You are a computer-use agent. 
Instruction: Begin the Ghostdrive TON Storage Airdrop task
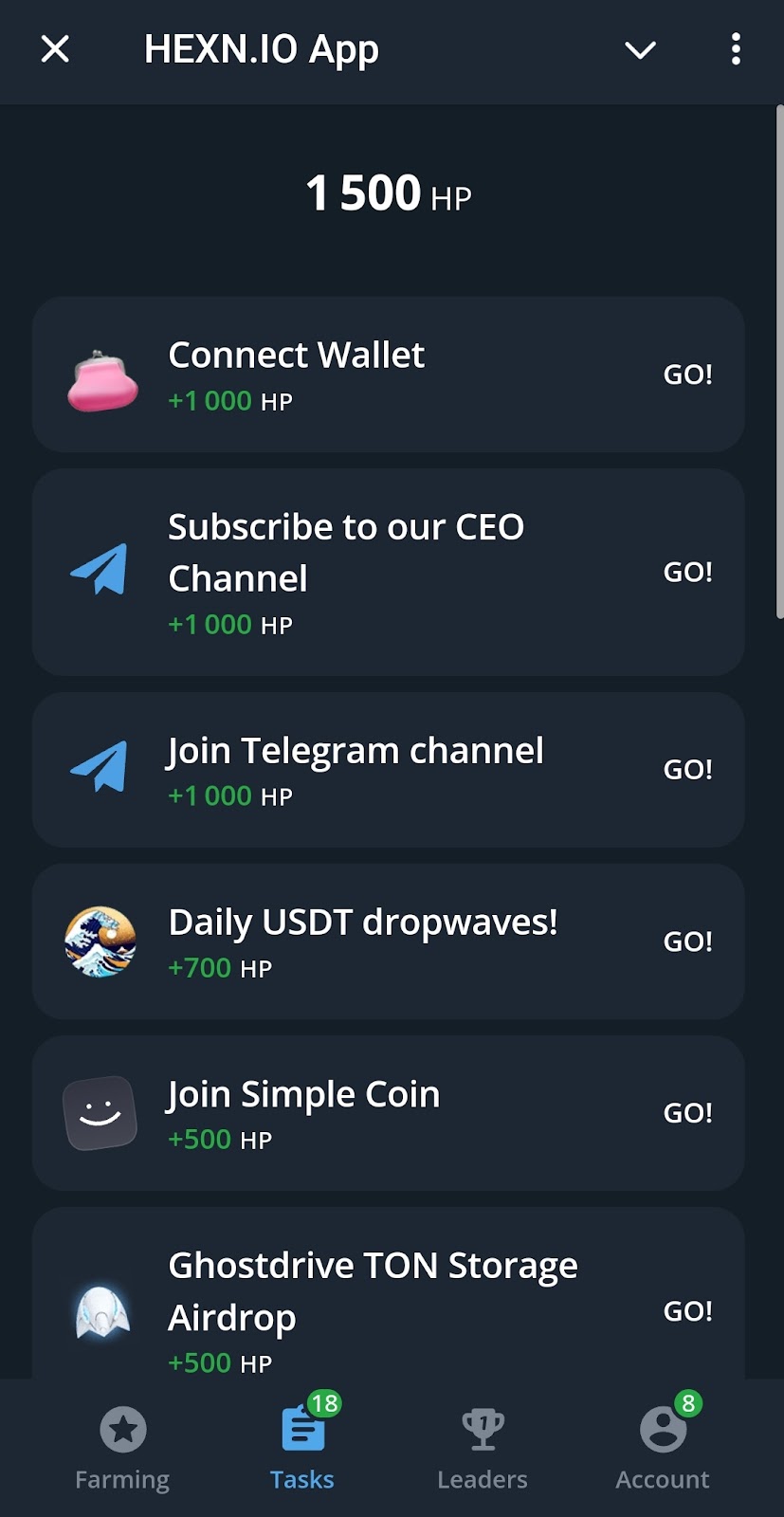tap(687, 1311)
